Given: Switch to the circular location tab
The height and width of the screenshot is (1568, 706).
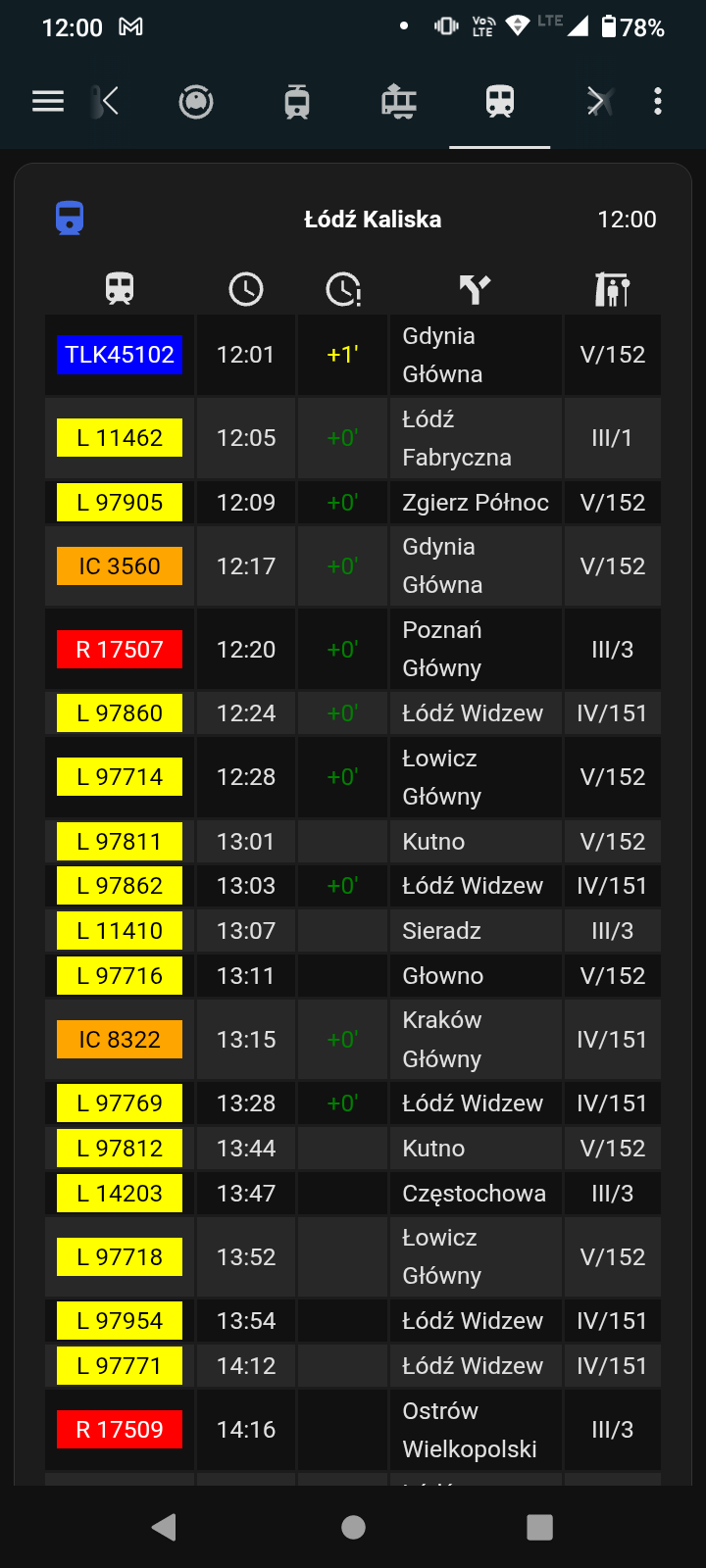Looking at the screenshot, I should (x=196, y=101).
